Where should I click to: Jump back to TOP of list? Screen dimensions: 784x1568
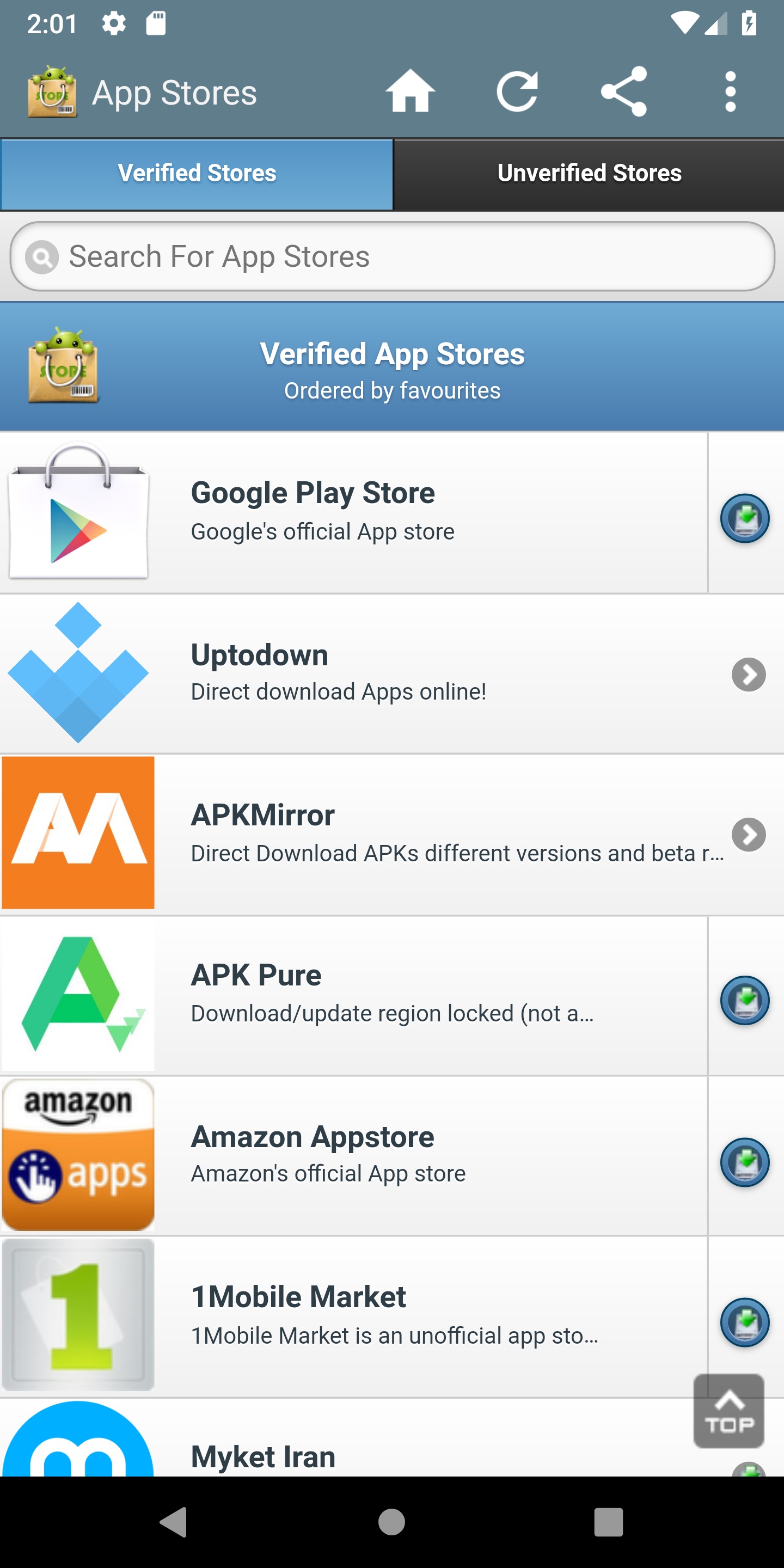coord(728,1410)
